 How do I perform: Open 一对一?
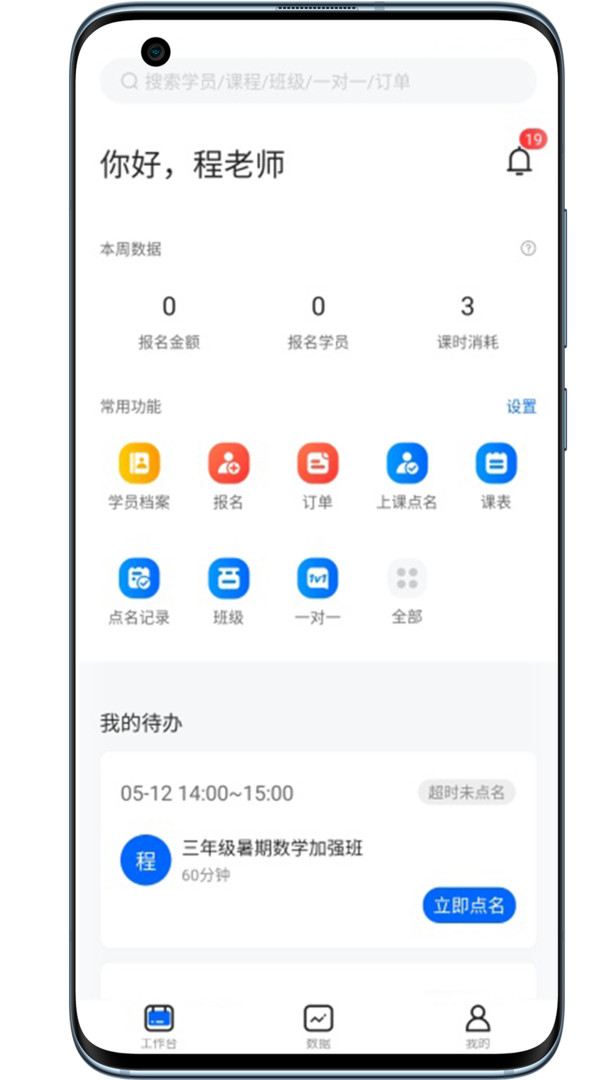(317, 591)
